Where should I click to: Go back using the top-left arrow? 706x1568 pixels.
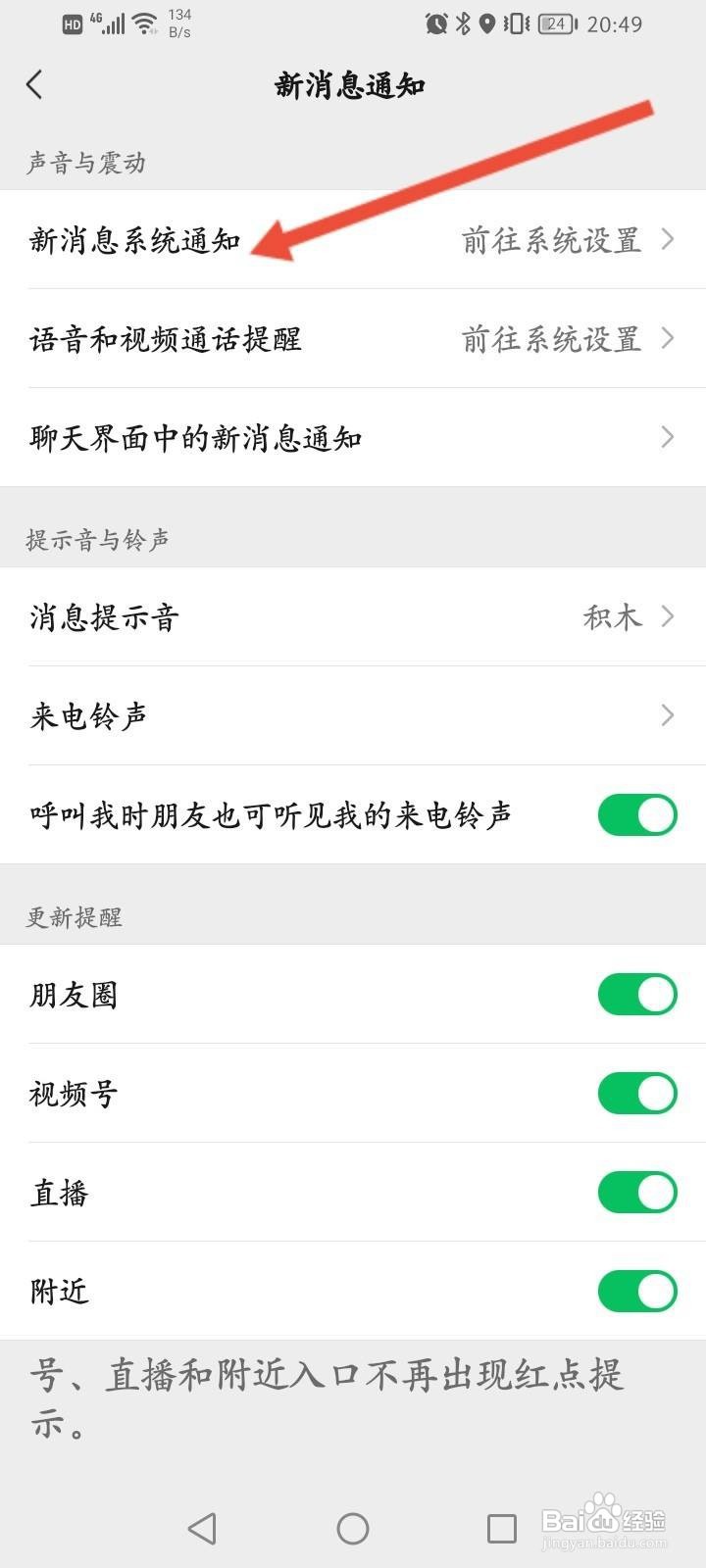(x=34, y=84)
